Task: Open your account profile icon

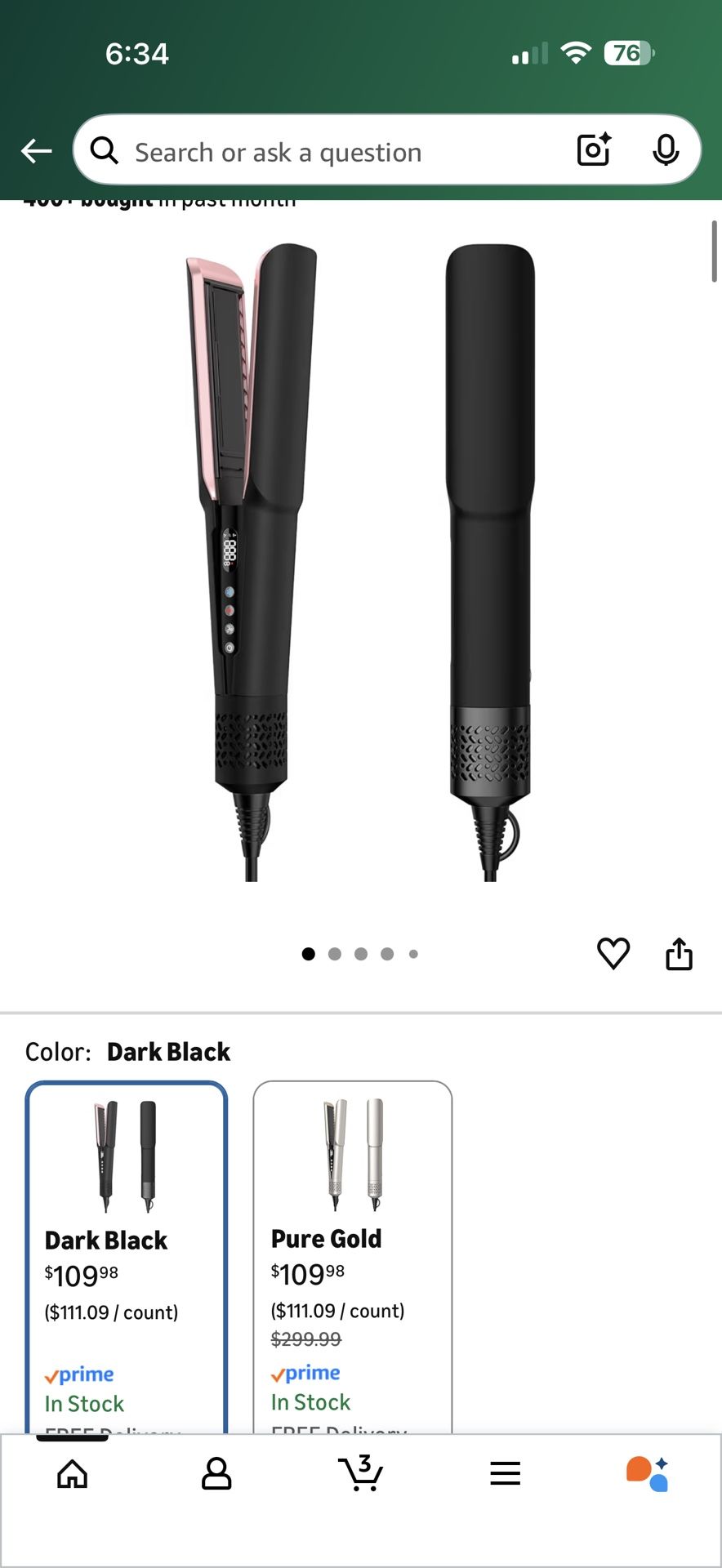Action: [216, 1474]
